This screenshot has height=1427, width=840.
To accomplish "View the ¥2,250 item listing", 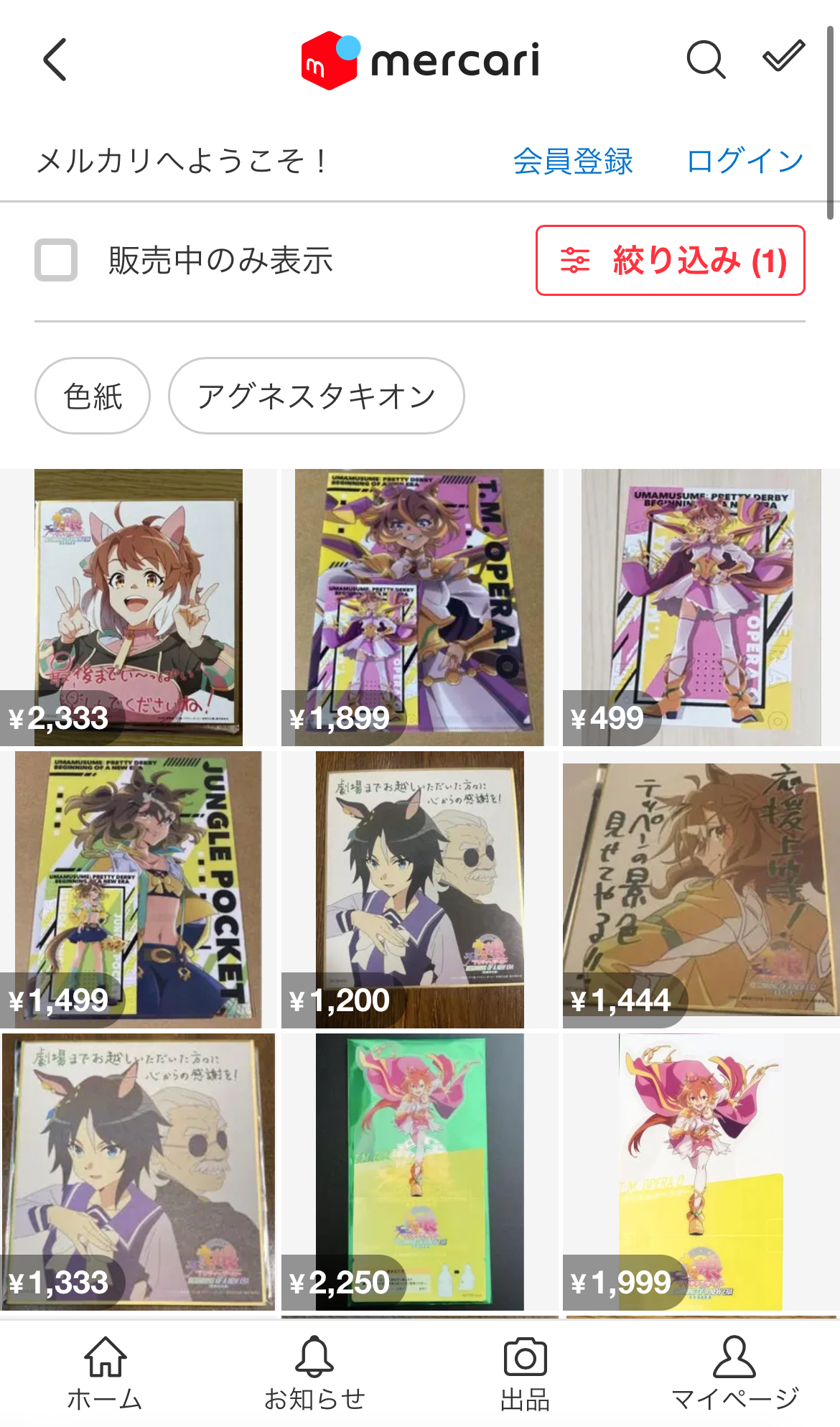I will click(x=419, y=1171).
